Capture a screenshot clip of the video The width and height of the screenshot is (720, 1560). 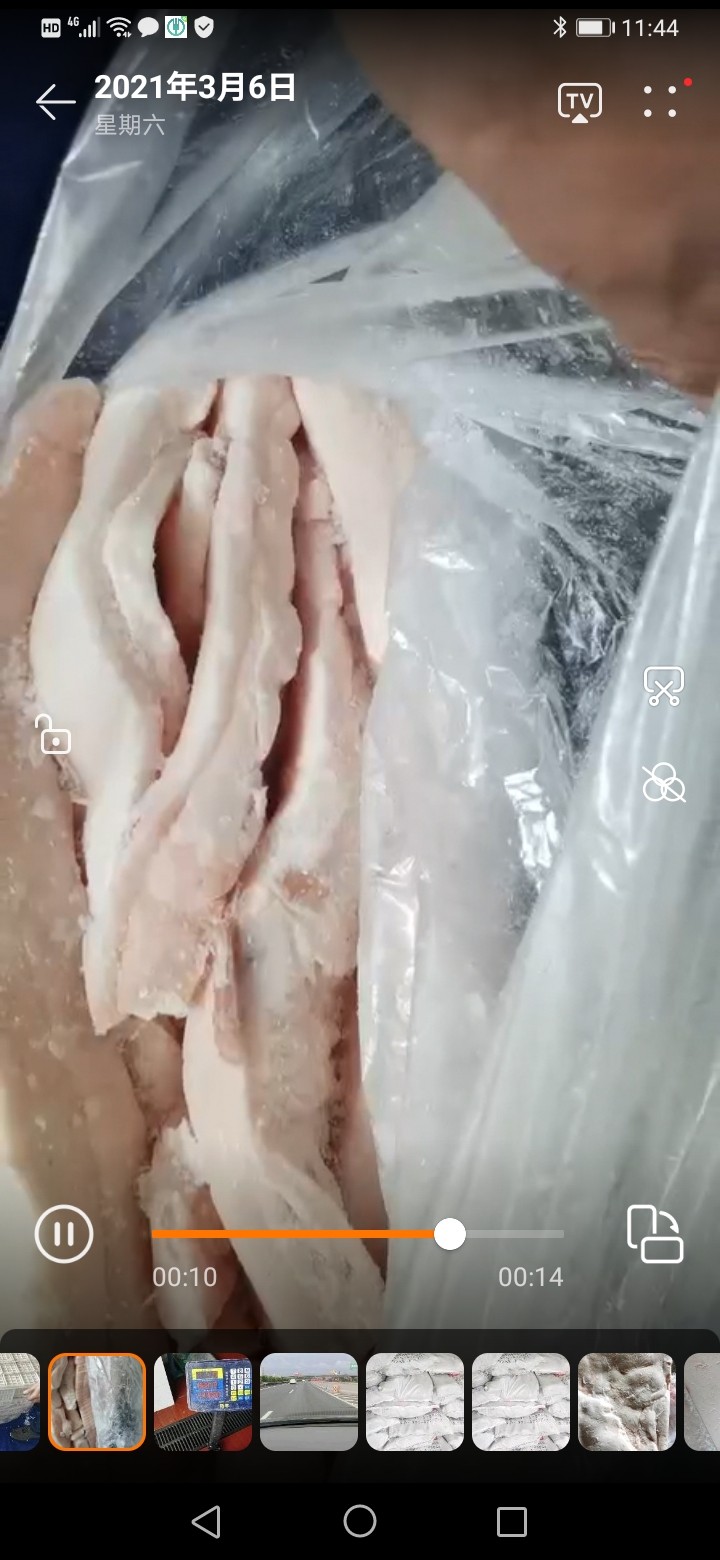pyautogui.click(x=664, y=687)
